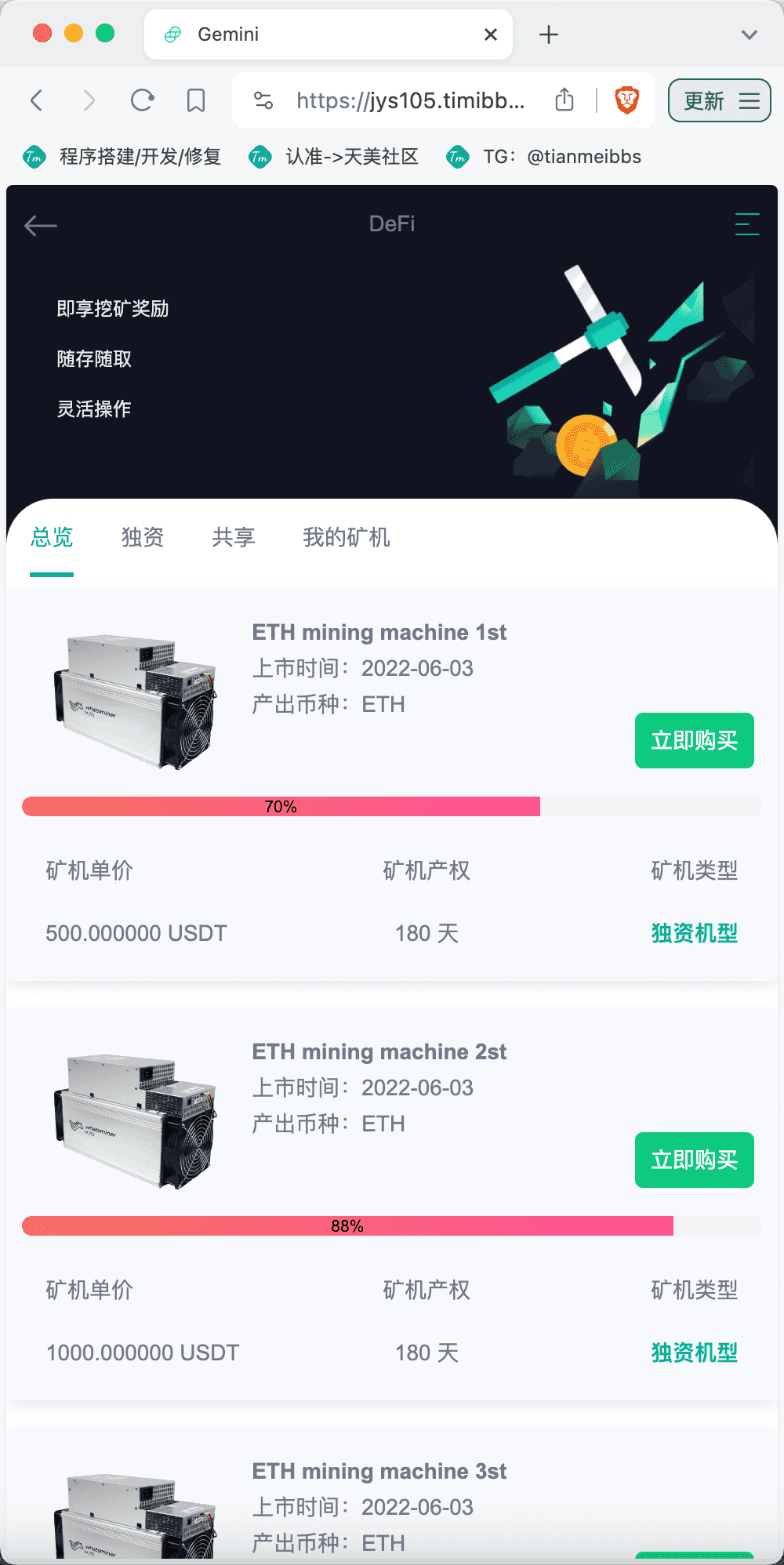Open the menu icon beside DeFi title
Viewport: 784px width, 1565px height.
tap(746, 224)
